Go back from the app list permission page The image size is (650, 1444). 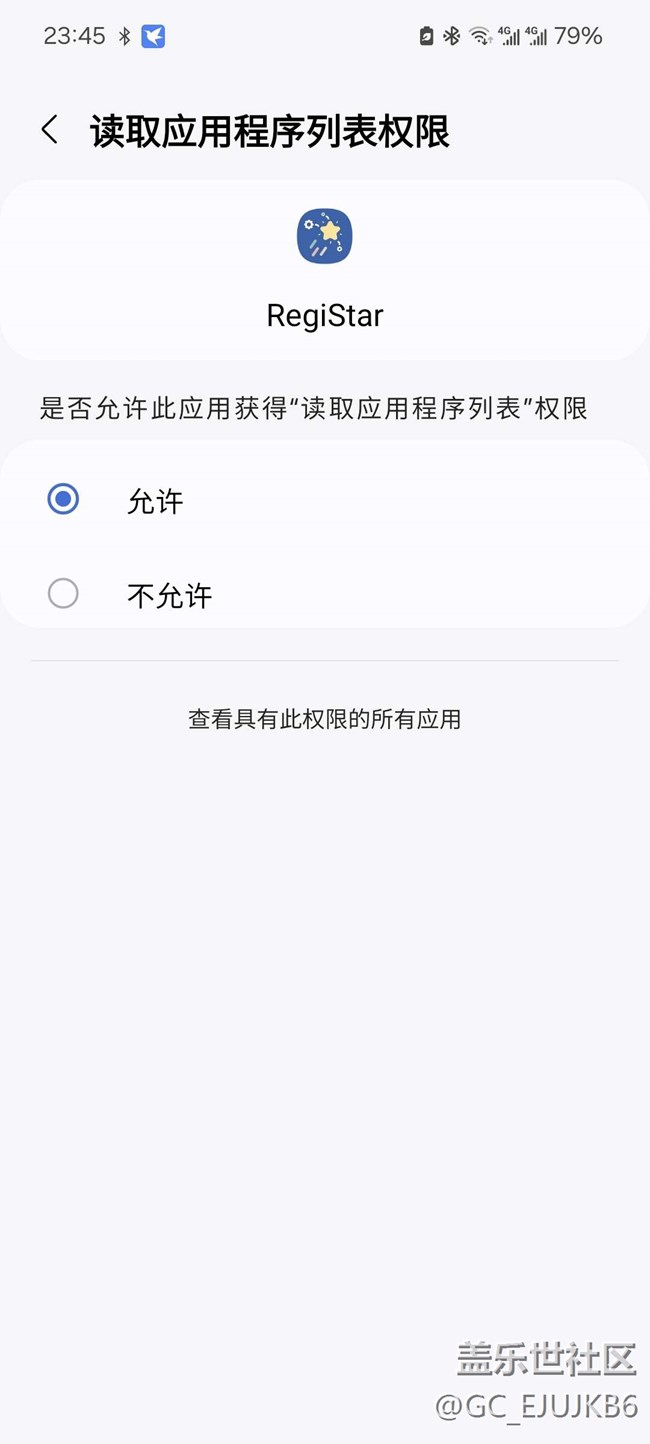click(x=49, y=130)
